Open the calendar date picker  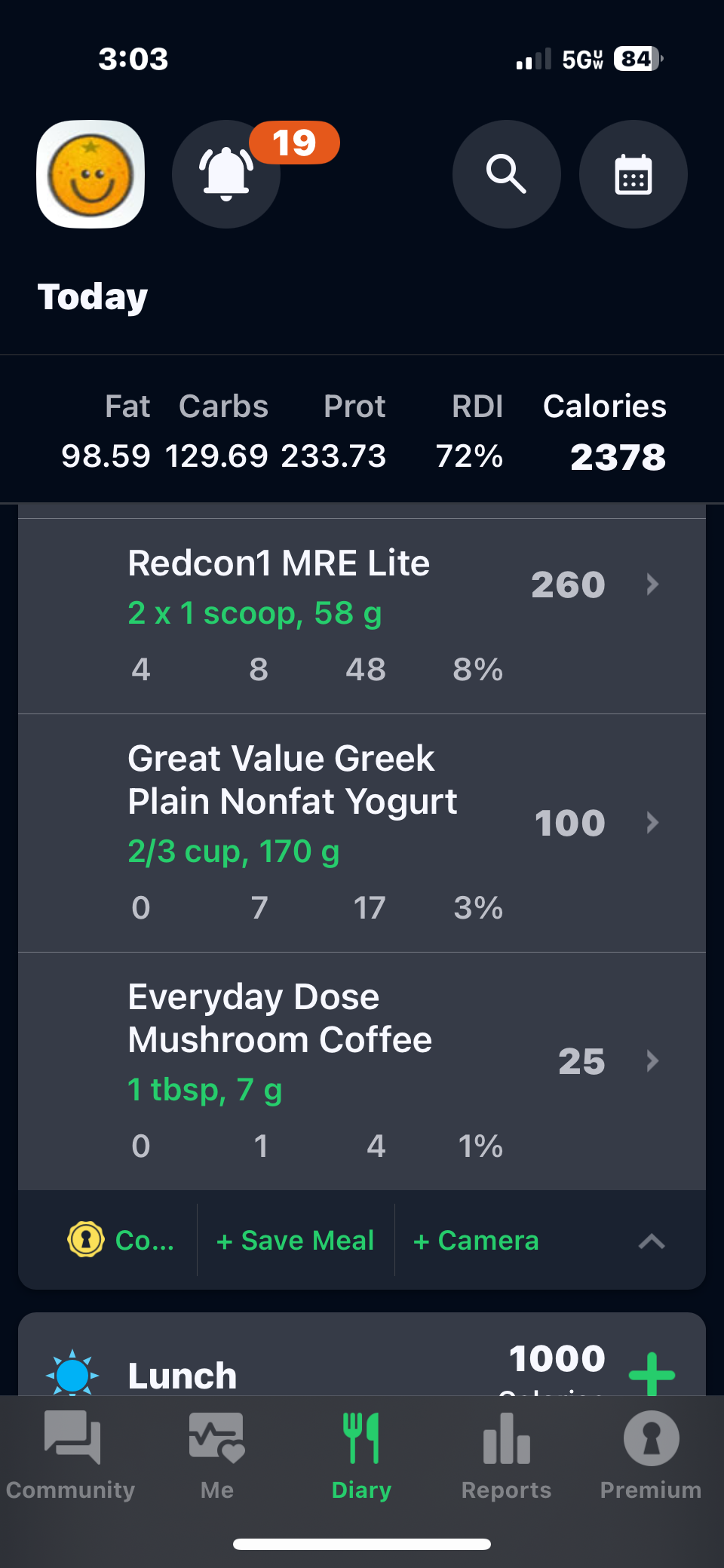pyautogui.click(x=633, y=174)
